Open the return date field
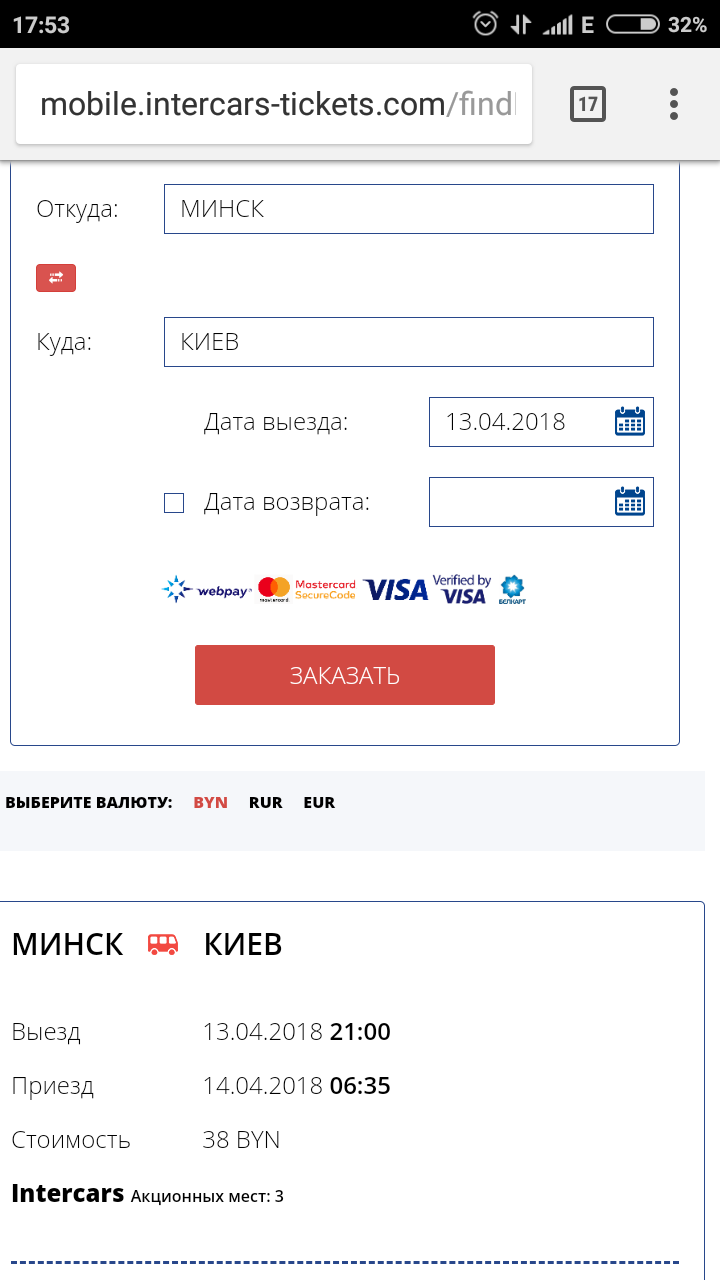The height and width of the screenshot is (1280, 720). (541, 502)
